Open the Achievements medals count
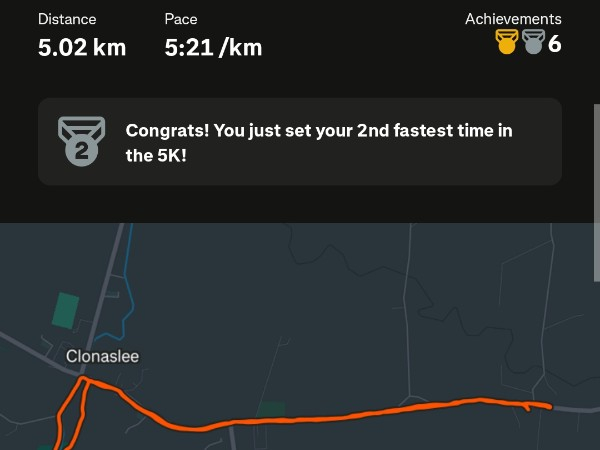This screenshot has height=450, width=600. (x=527, y=44)
